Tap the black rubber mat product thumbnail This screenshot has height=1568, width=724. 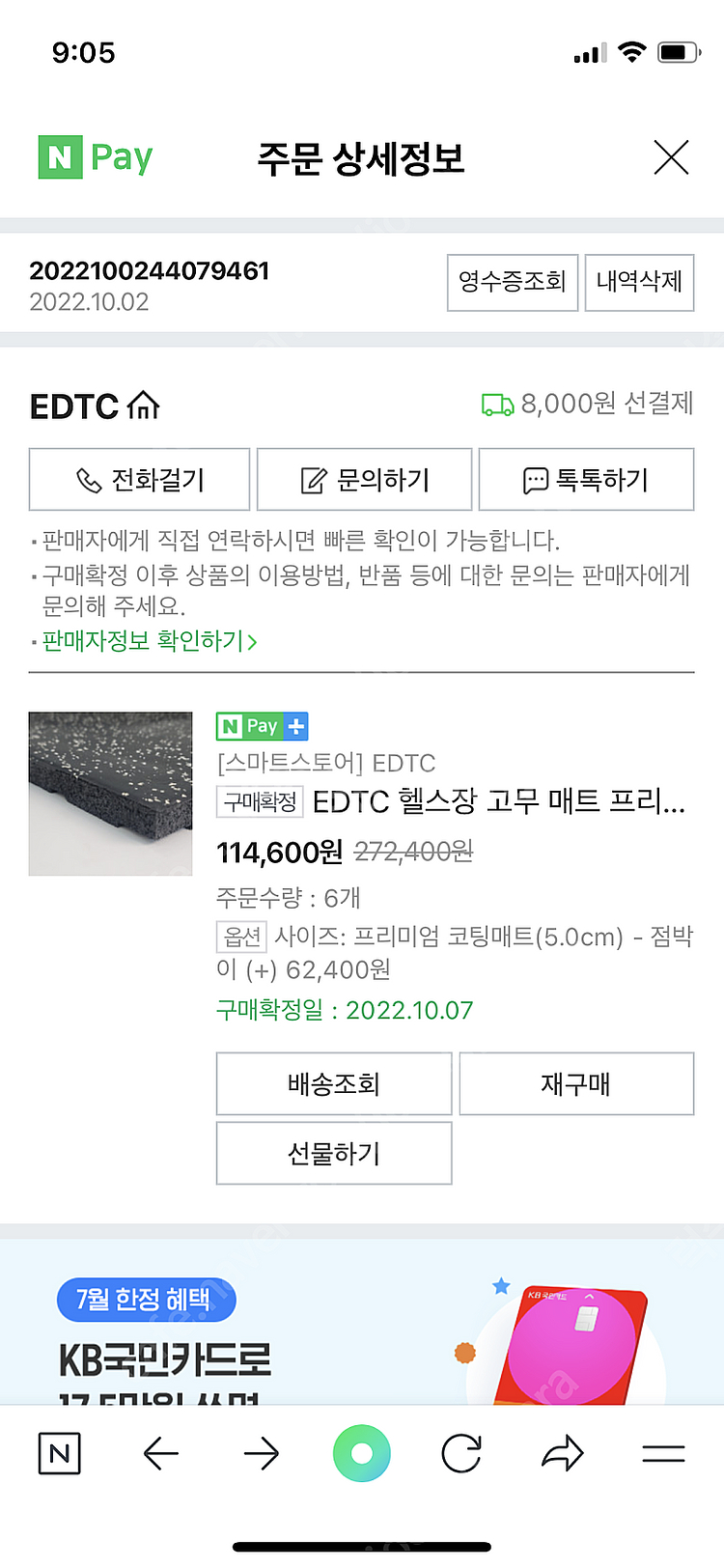(x=110, y=793)
